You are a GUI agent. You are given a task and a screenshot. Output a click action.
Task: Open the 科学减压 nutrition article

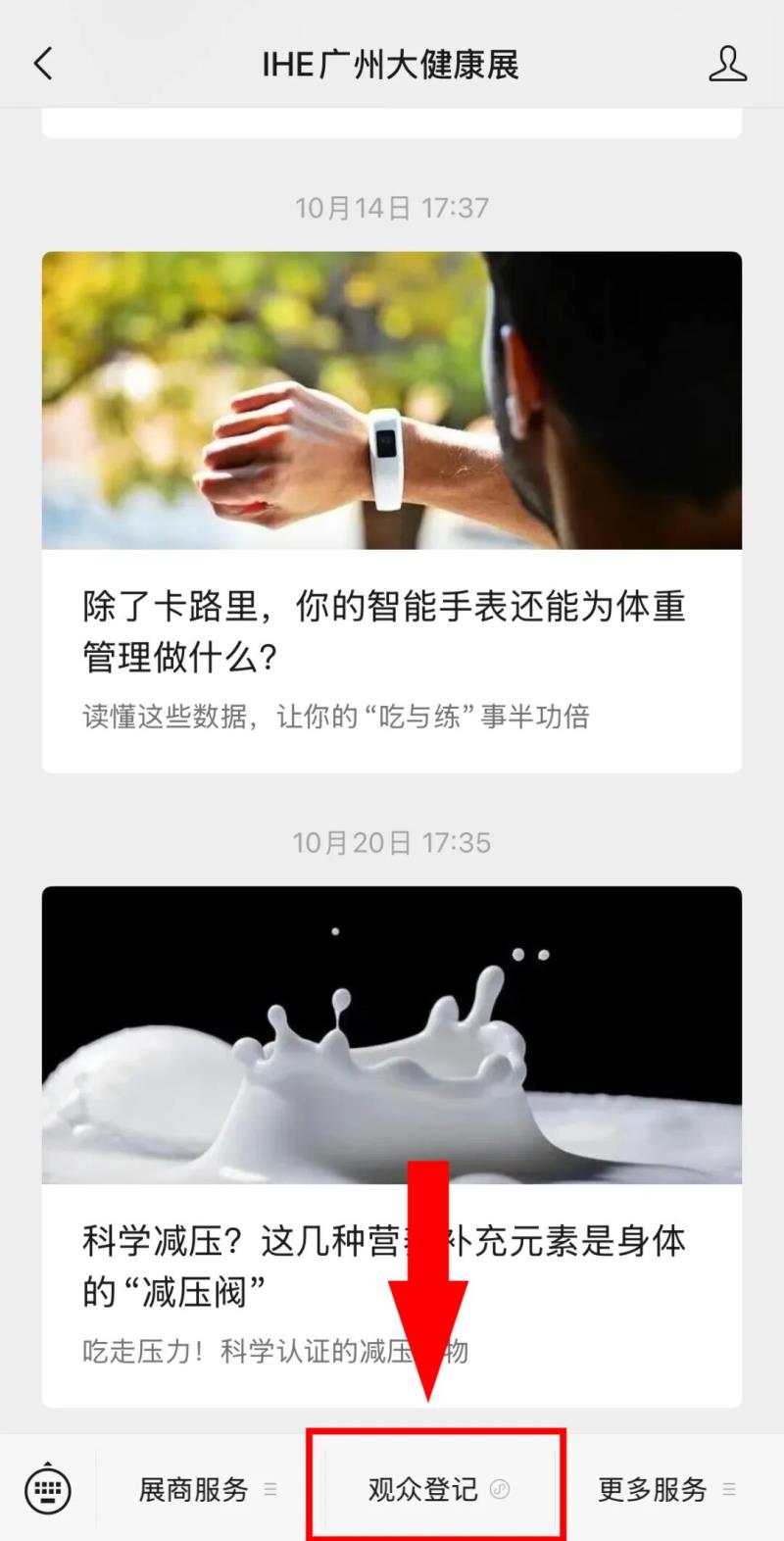391,1145
